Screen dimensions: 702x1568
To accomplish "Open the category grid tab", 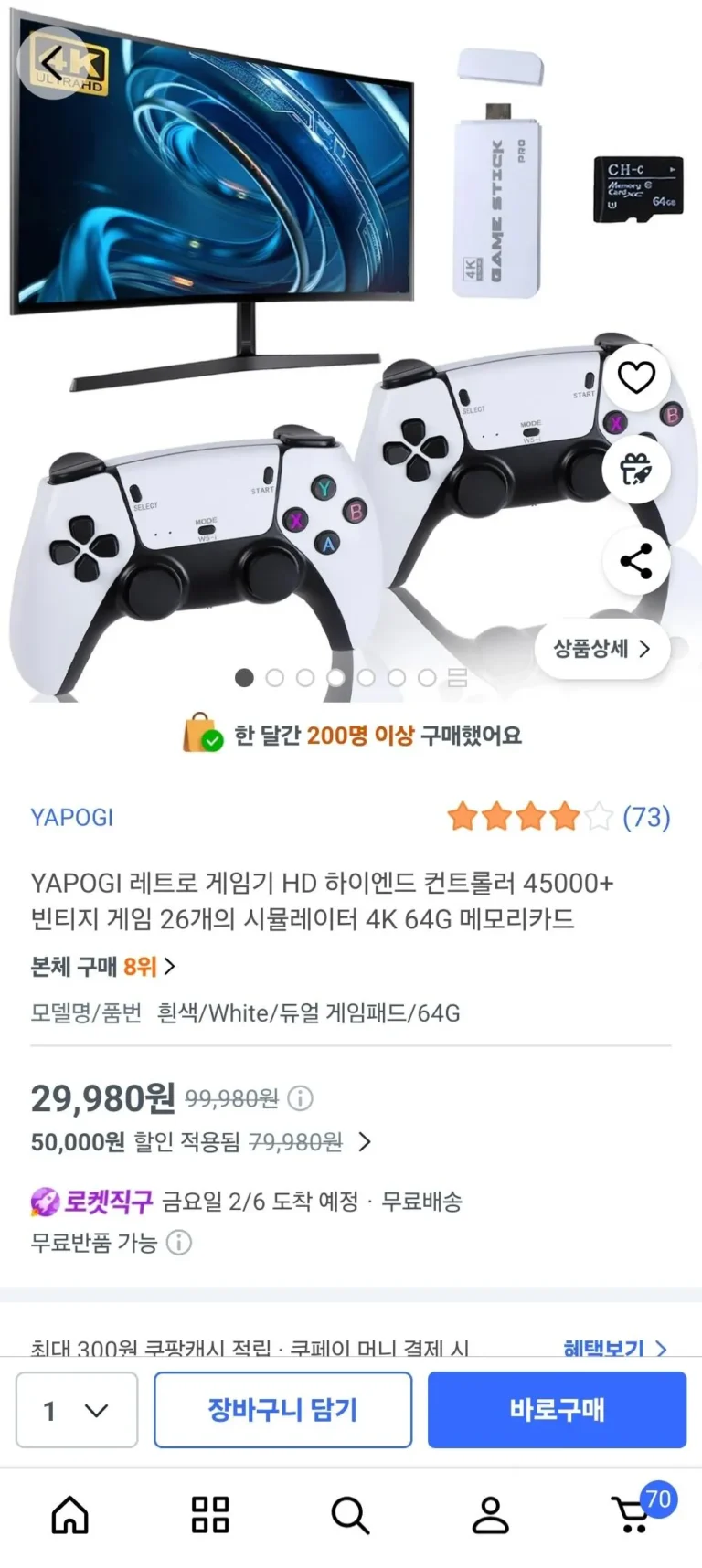I will 210,1515.
